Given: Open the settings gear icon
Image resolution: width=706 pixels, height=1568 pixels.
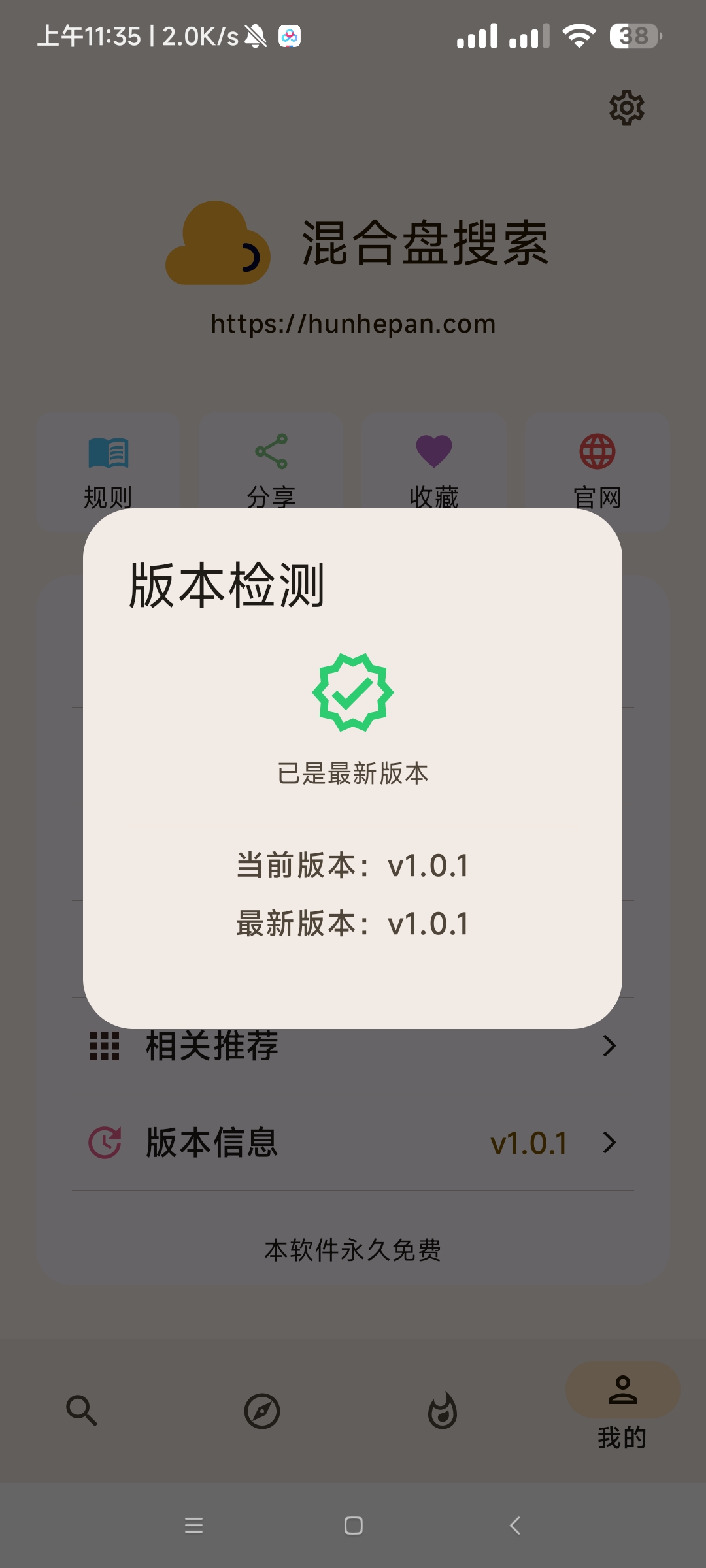Looking at the screenshot, I should [x=626, y=108].
